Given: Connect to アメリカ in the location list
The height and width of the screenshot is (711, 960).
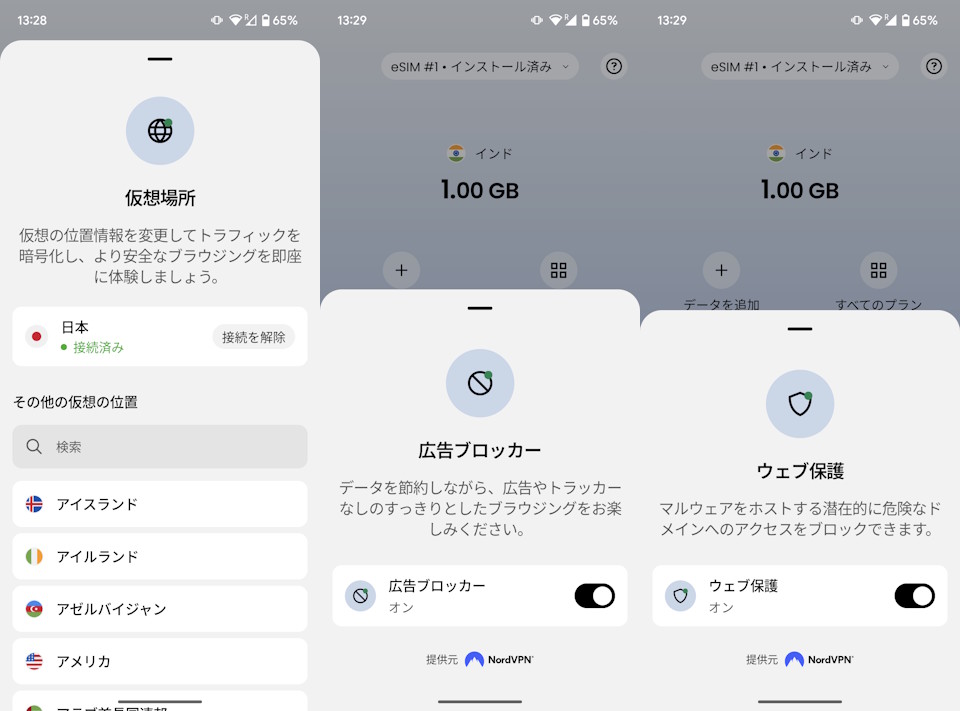Looking at the screenshot, I should tap(160, 661).
